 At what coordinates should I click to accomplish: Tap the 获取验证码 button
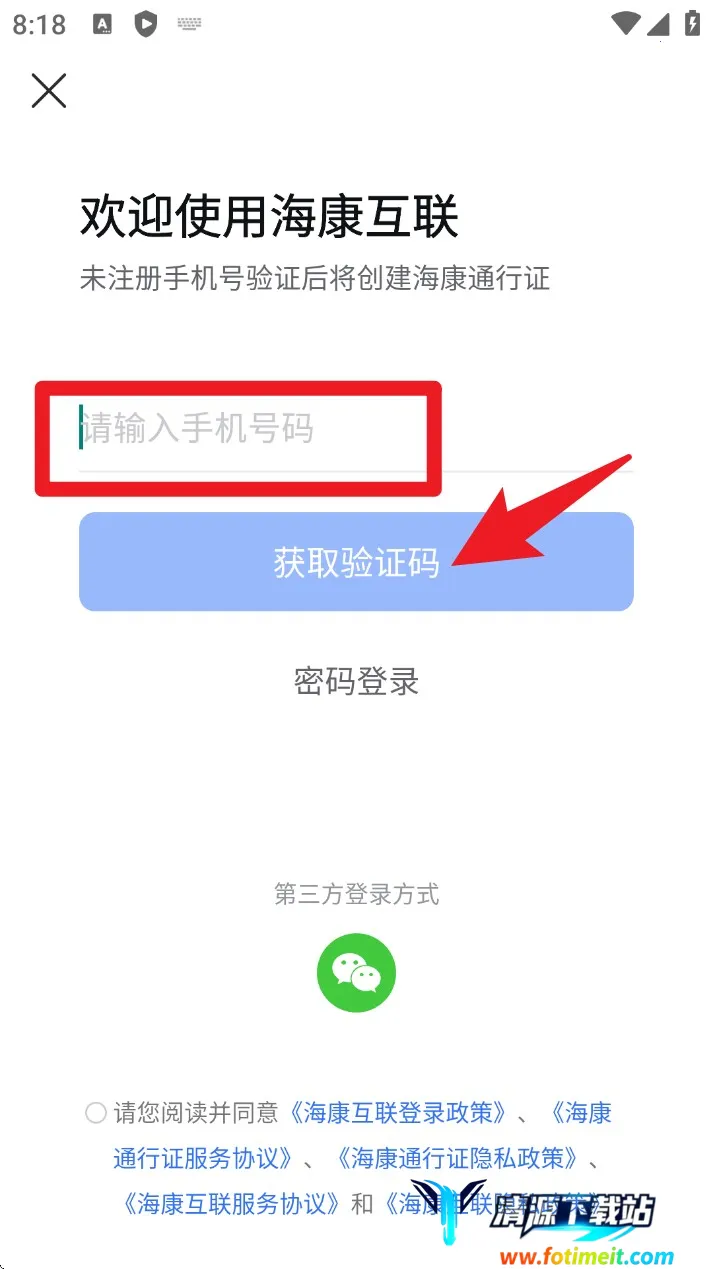[356, 562]
